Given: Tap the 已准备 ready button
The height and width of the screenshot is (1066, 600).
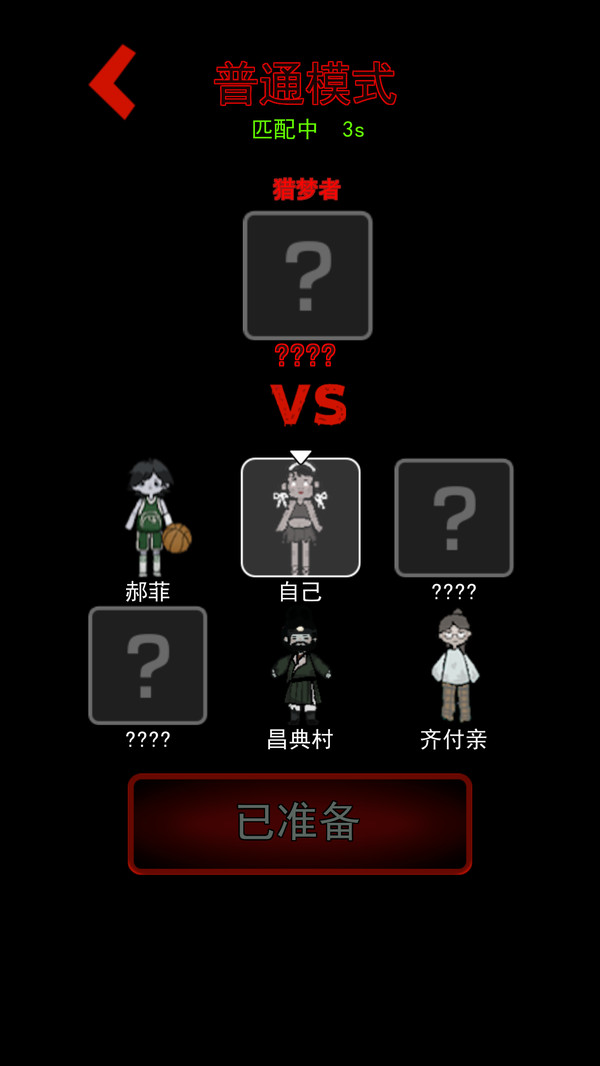Looking at the screenshot, I should pyautogui.click(x=299, y=823).
